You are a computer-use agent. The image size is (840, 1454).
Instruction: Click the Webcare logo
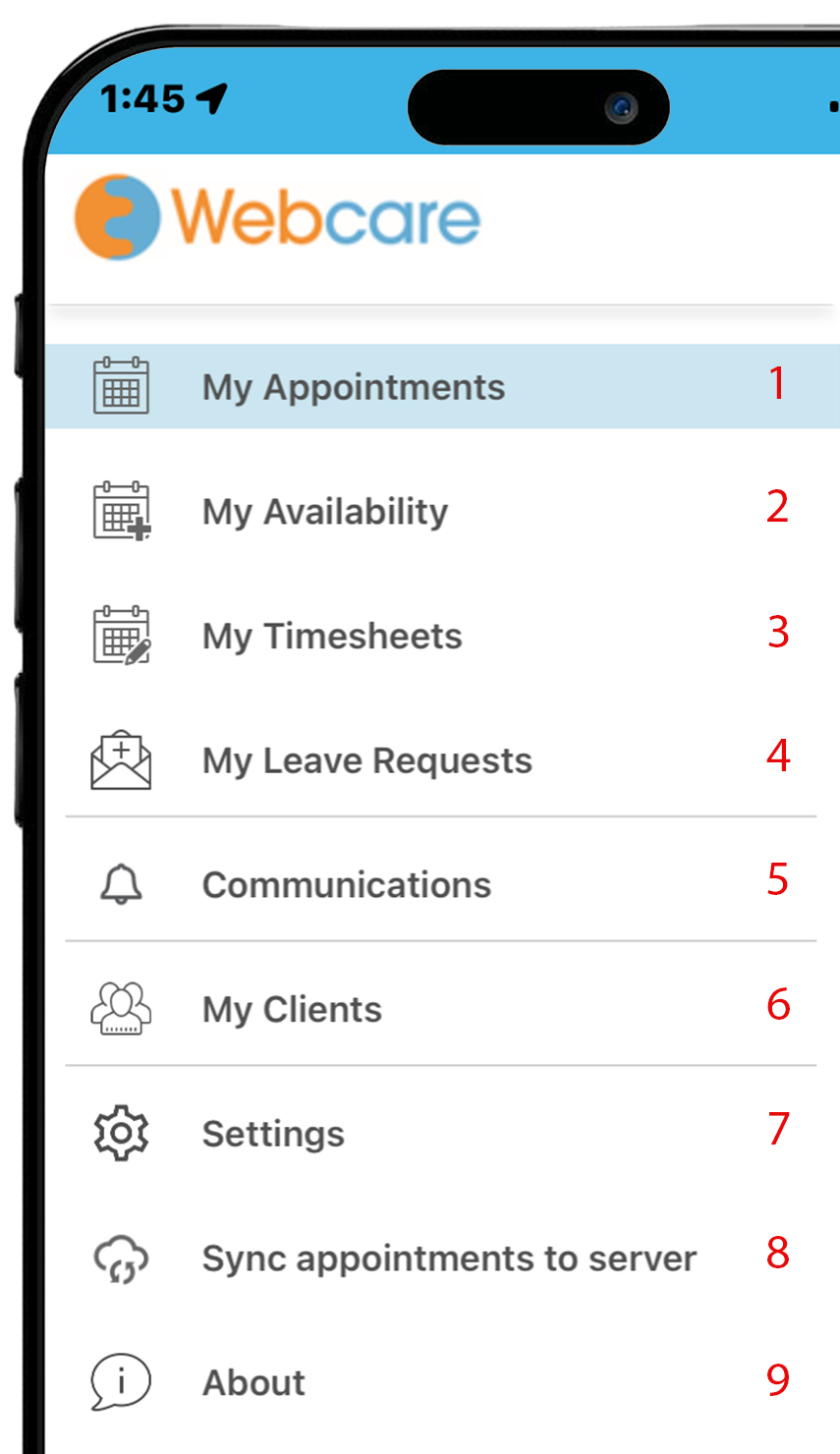point(277,218)
